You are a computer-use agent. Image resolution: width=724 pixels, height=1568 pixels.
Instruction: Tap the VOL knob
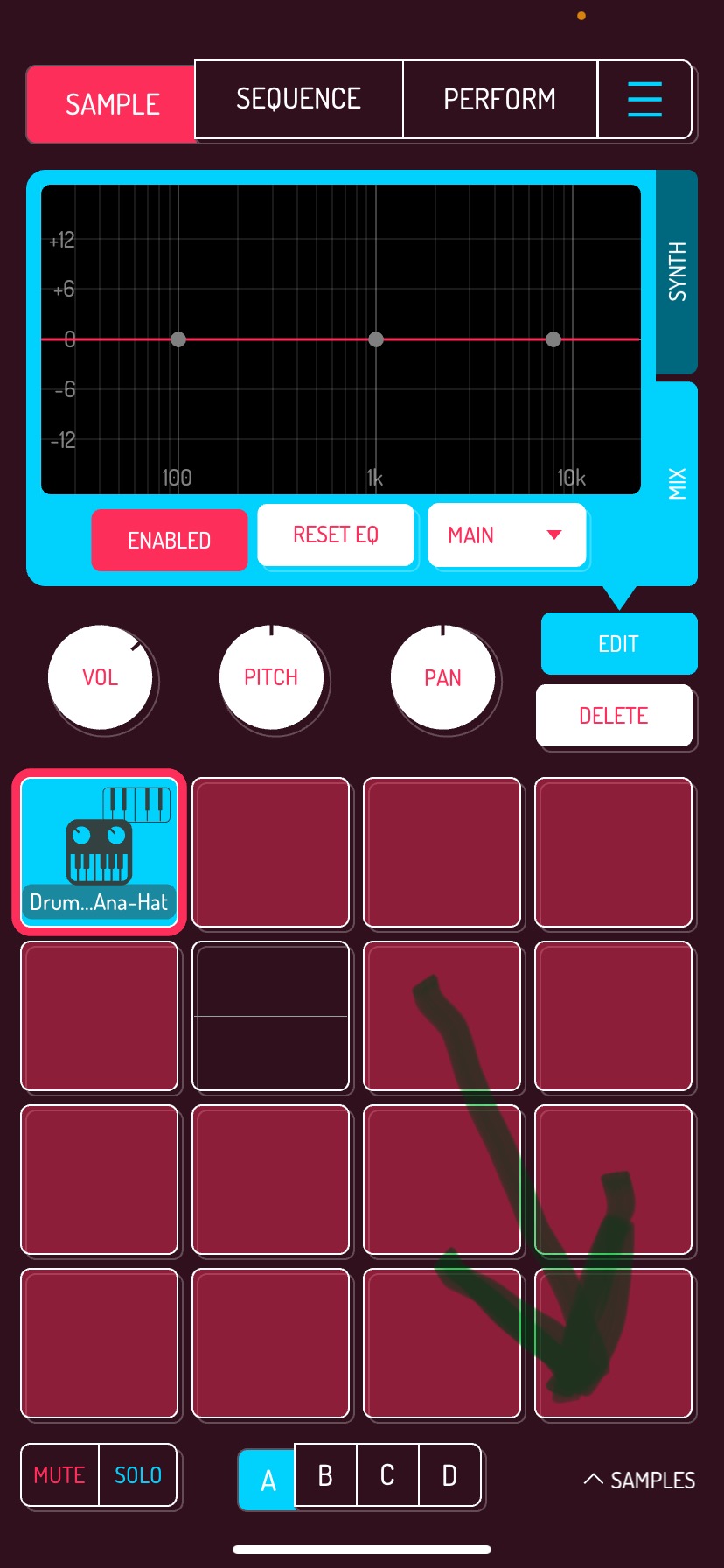100,677
